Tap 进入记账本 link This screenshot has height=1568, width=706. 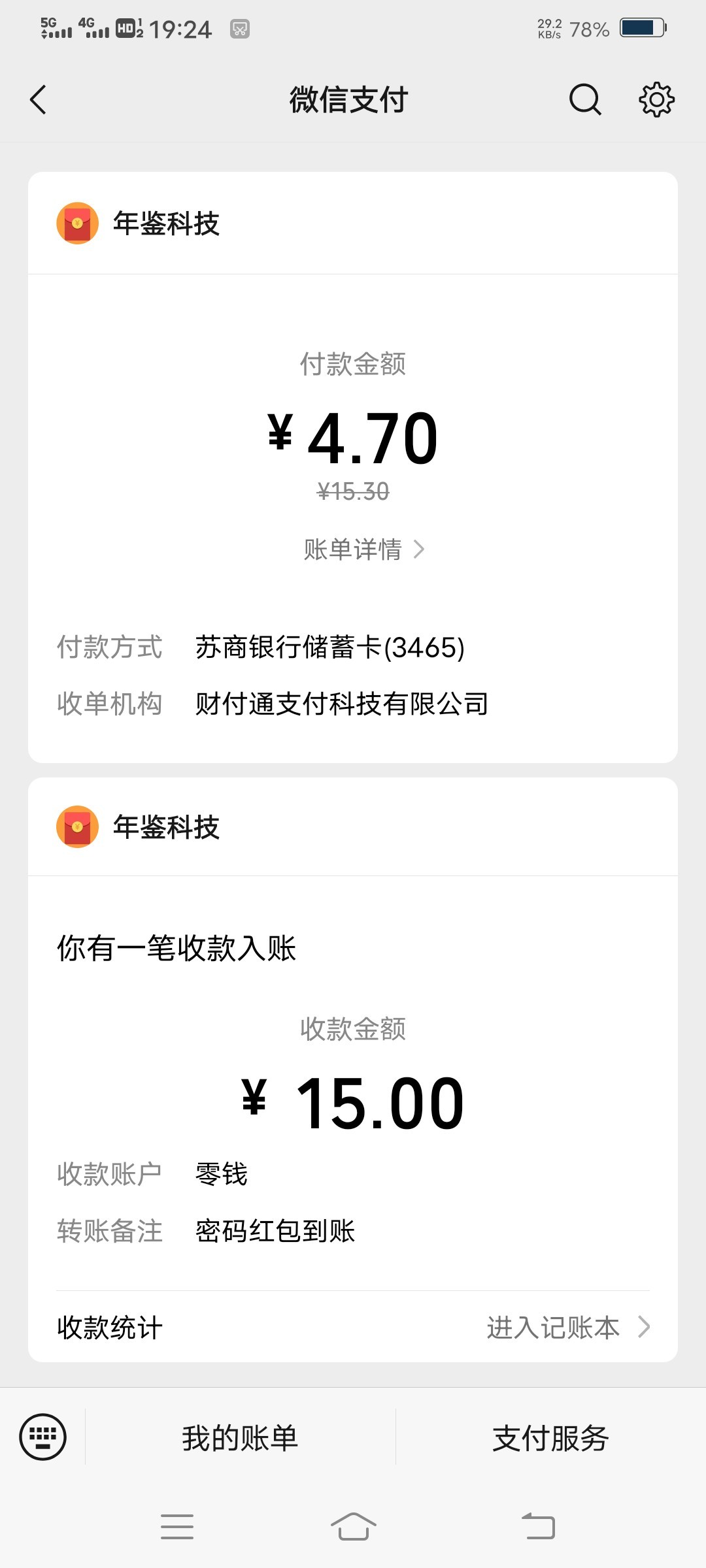click(x=567, y=1327)
